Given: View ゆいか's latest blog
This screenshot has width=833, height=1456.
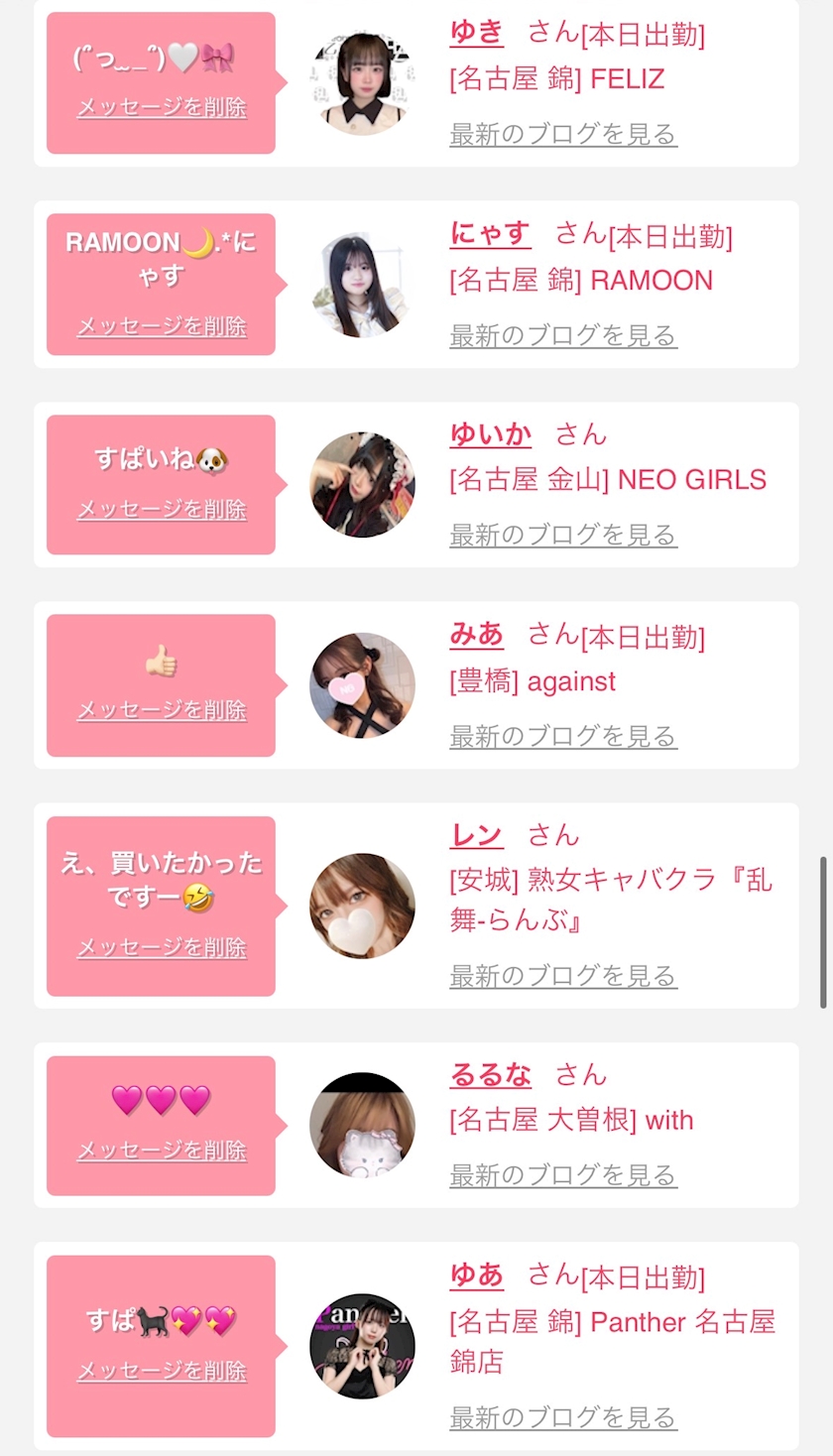Looking at the screenshot, I should click(562, 535).
